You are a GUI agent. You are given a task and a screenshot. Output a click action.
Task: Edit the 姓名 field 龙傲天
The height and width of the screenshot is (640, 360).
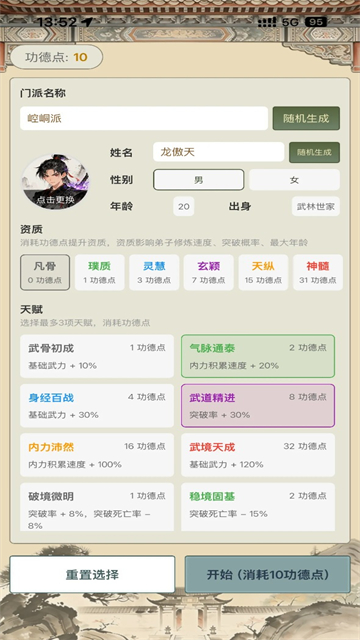(218, 152)
